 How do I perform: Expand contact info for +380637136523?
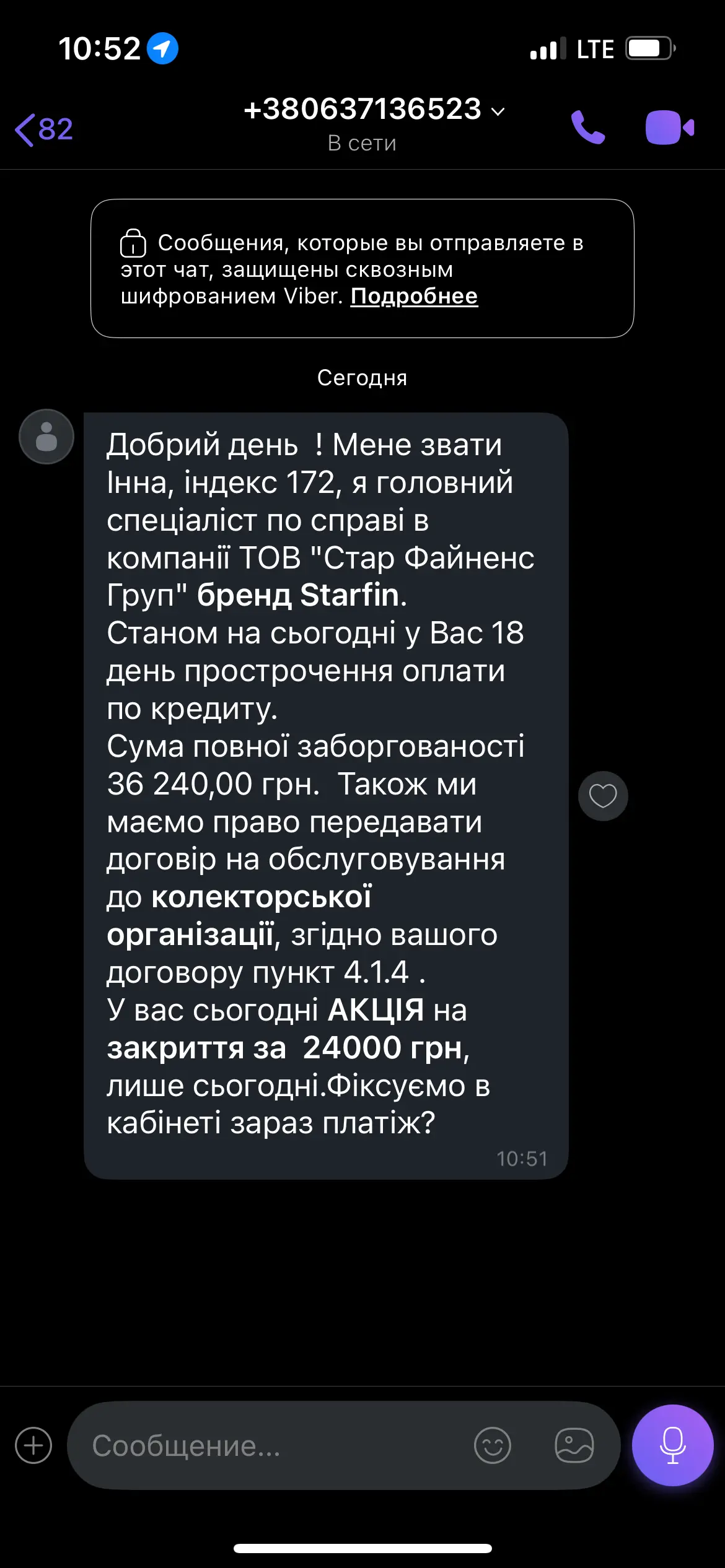[x=374, y=110]
